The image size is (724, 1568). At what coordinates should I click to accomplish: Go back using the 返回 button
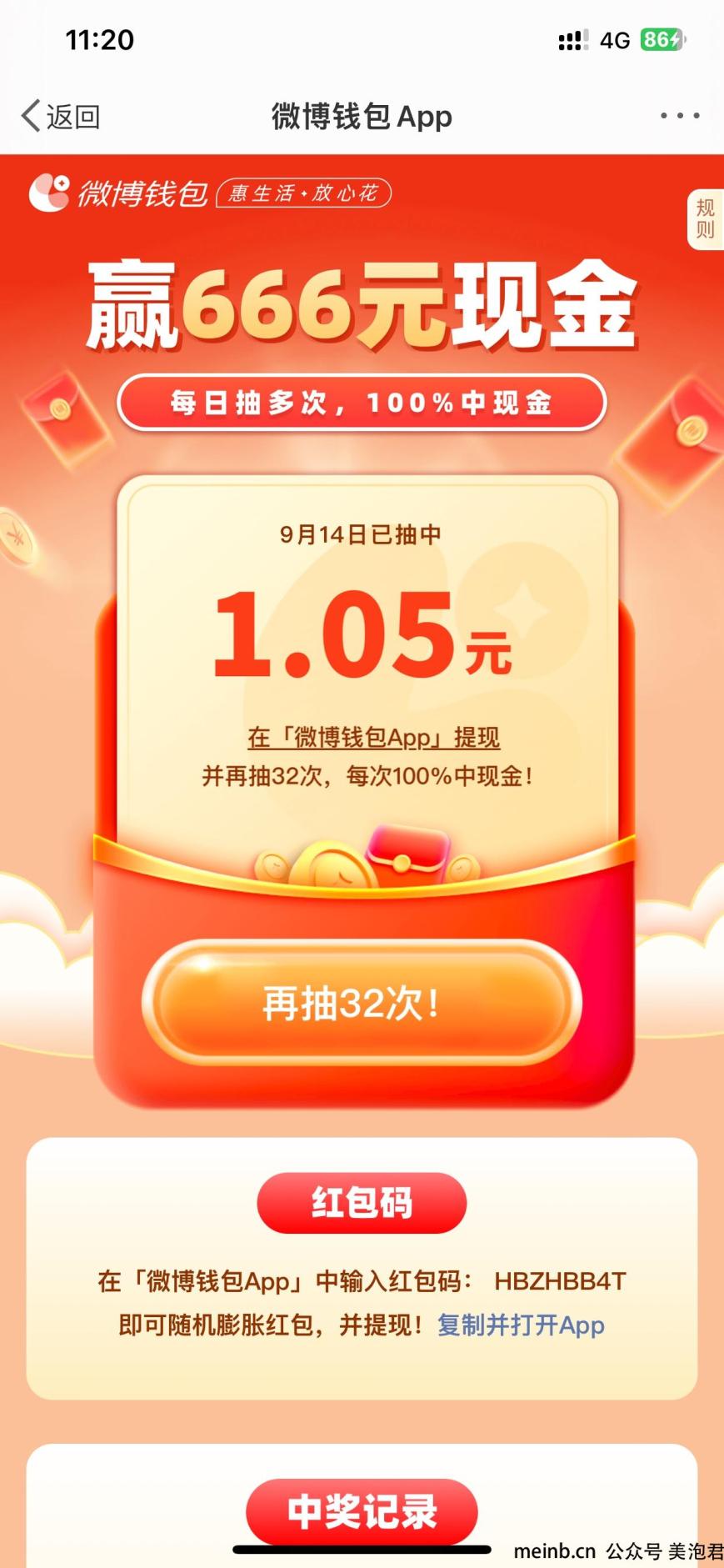pos(61,116)
